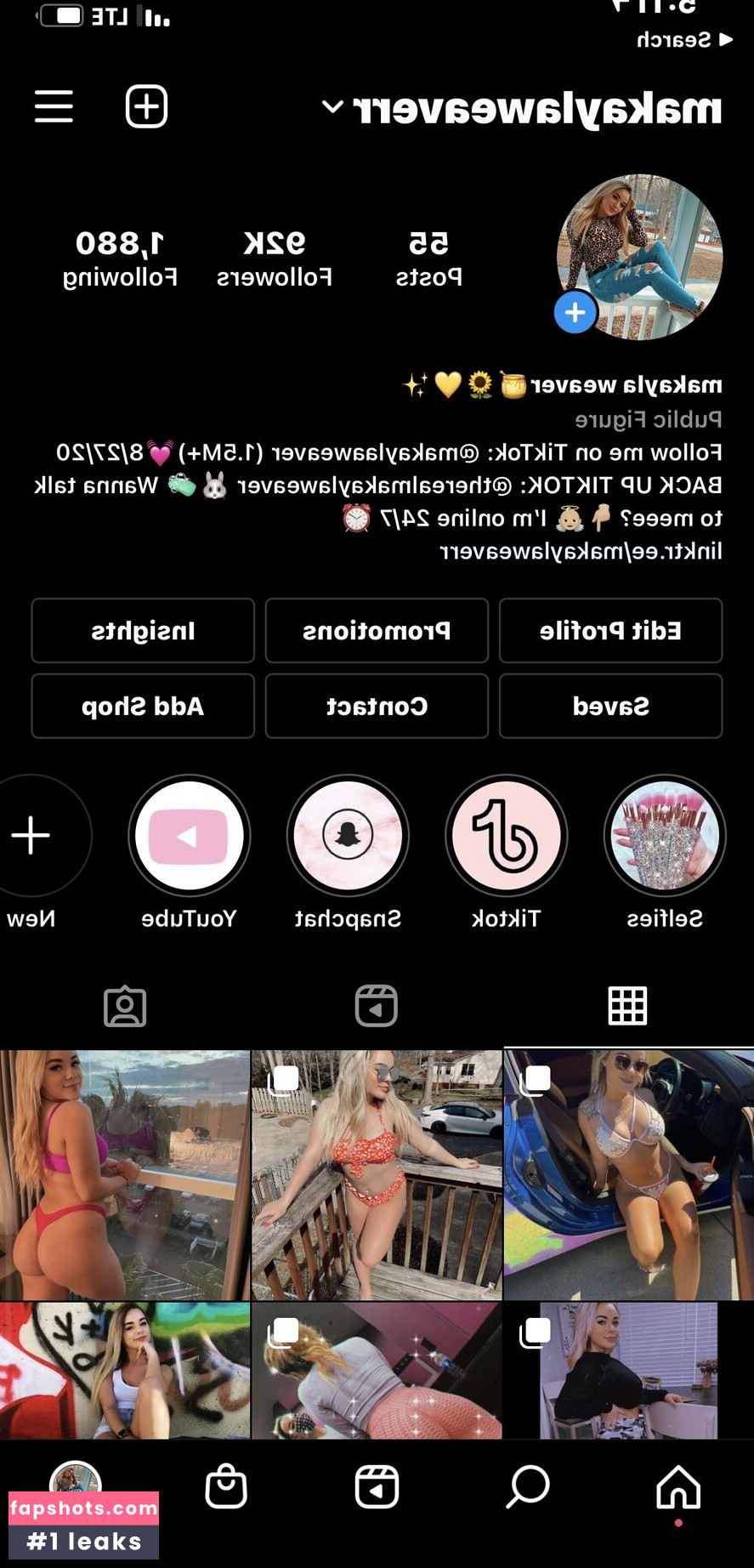Switch to the Reels tab on profile

(377, 1006)
